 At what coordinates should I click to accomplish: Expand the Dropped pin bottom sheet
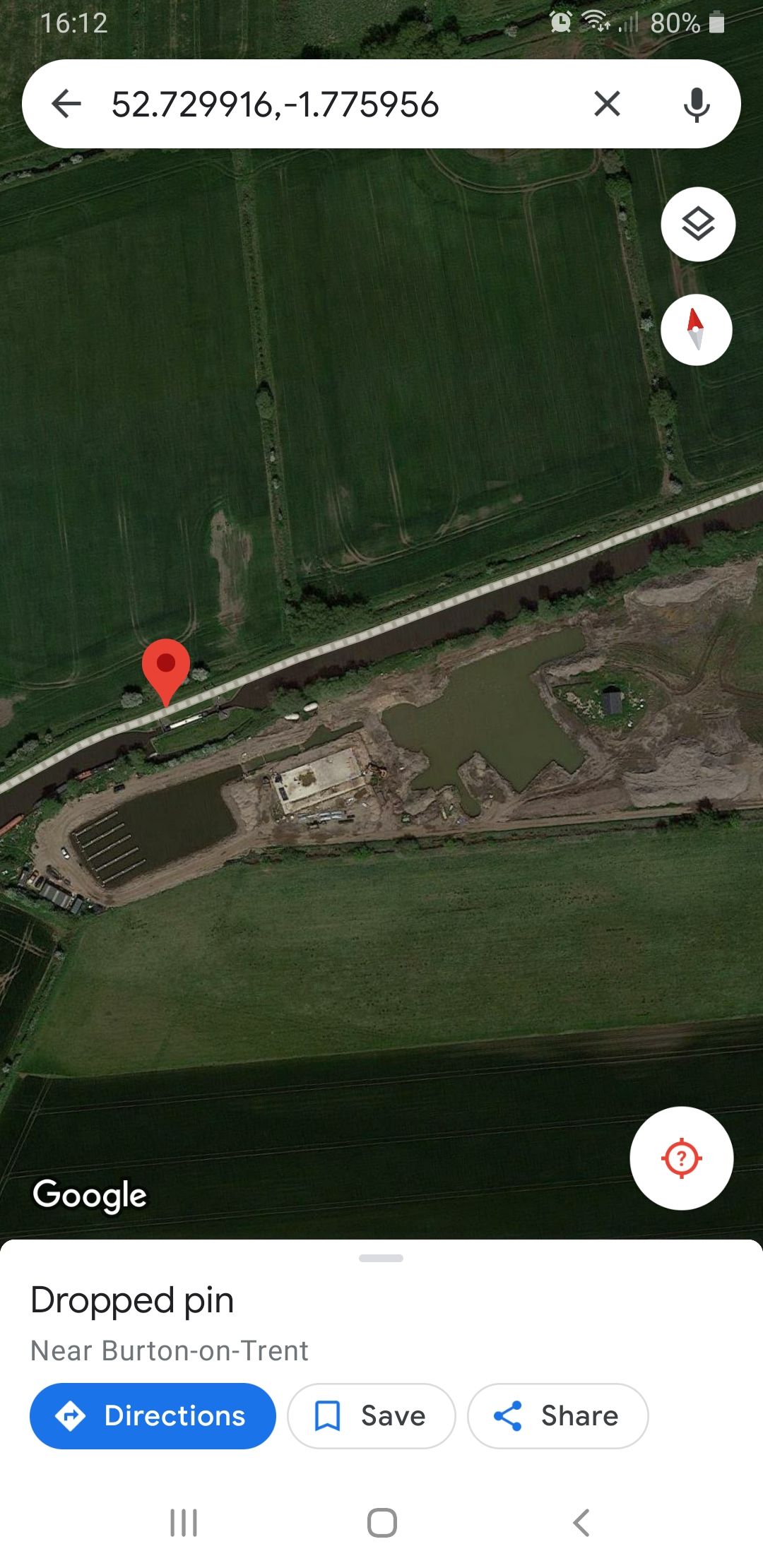[381, 1257]
